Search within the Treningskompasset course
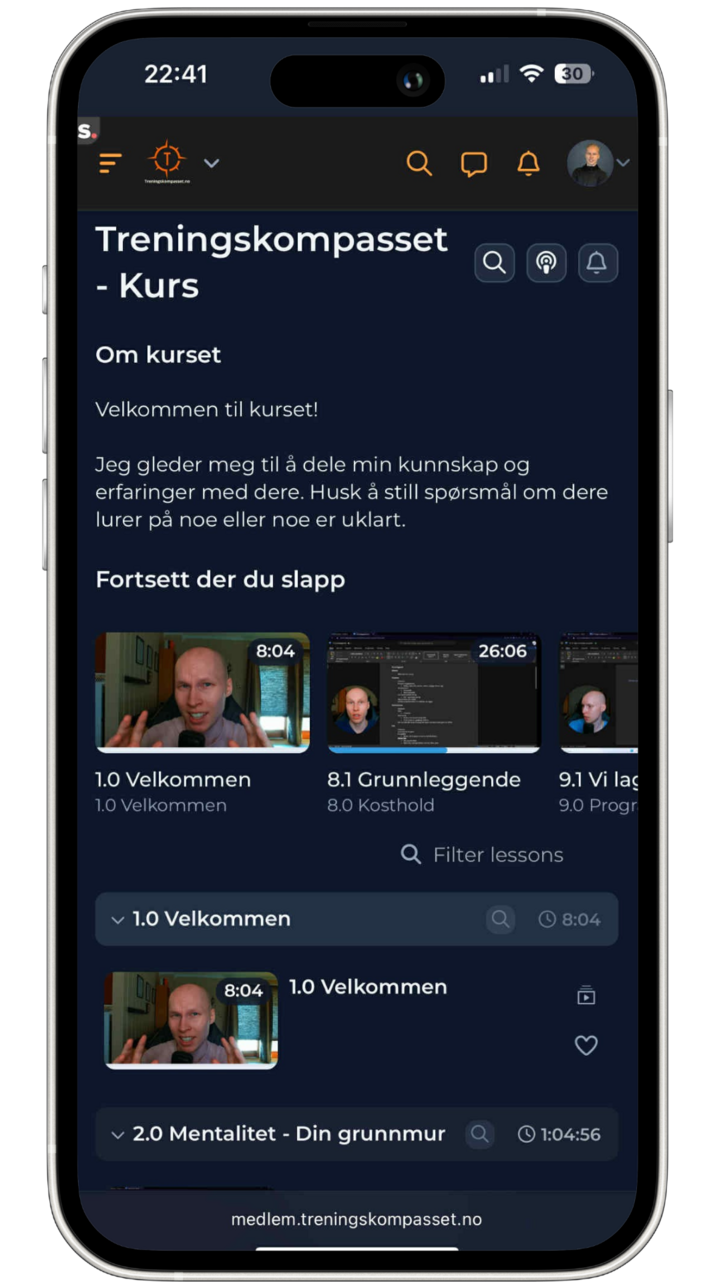 click(x=494, y=263)
